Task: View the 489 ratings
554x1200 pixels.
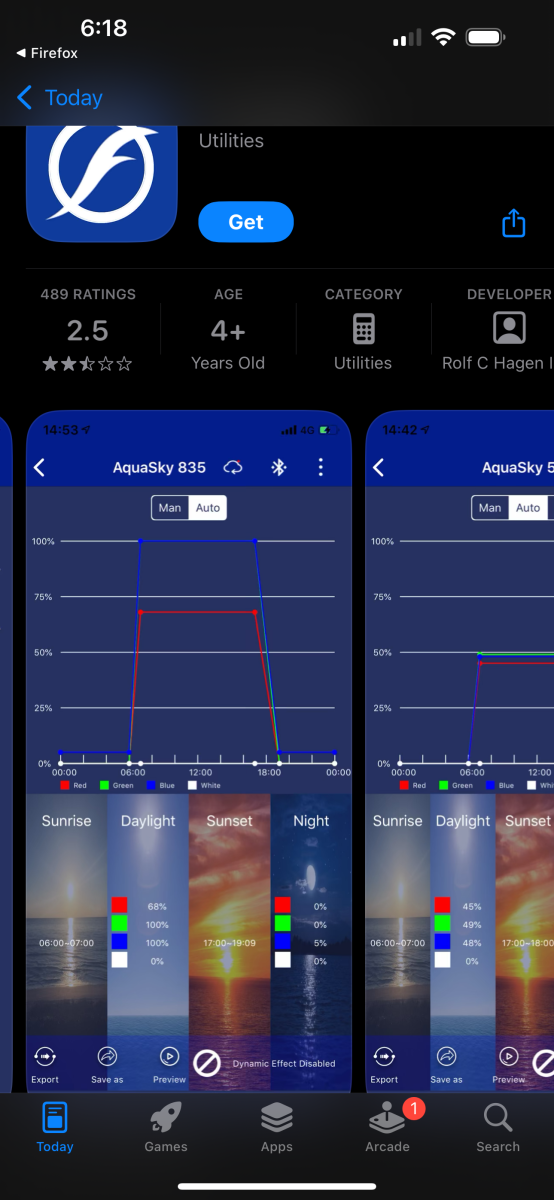Action: [88, 329]
